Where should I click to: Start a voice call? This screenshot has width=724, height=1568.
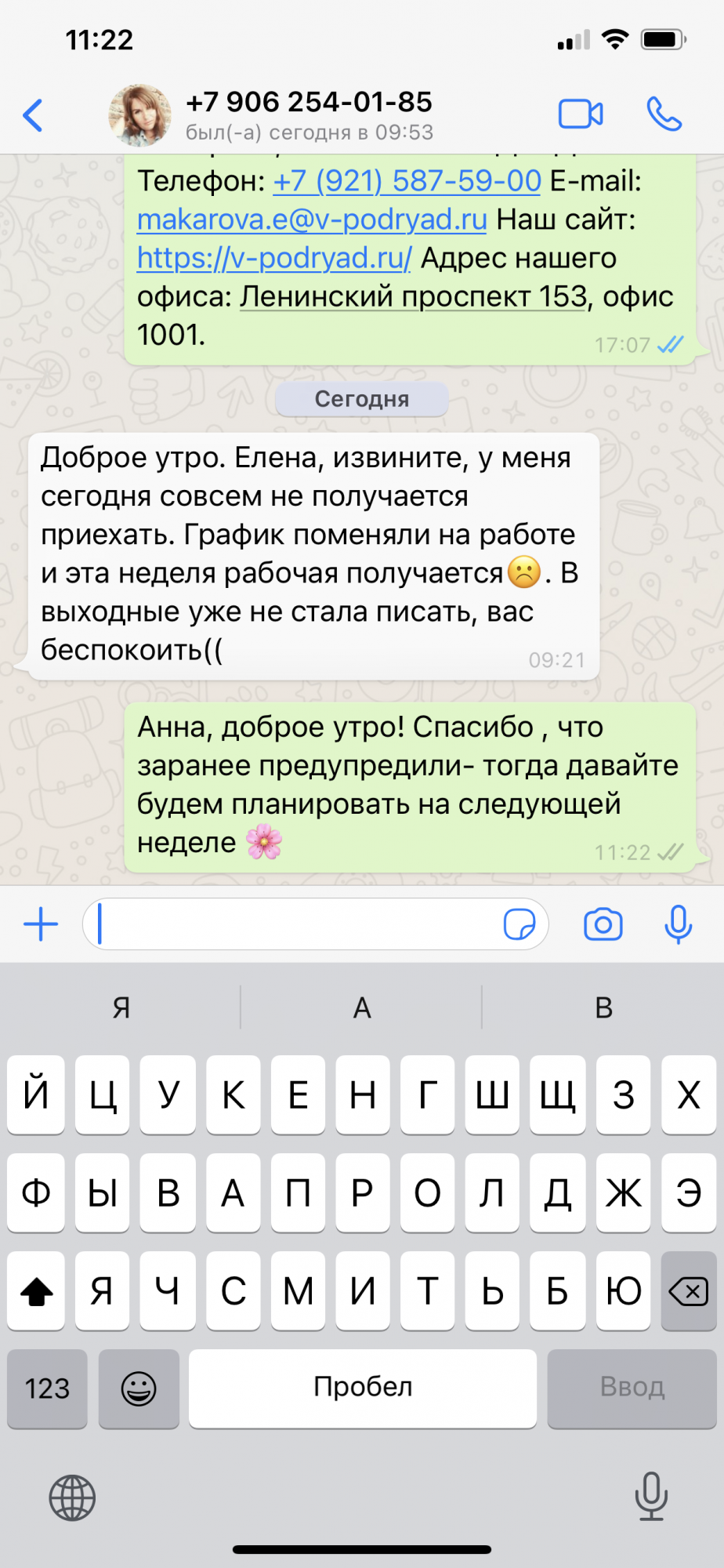pos(664,114)
